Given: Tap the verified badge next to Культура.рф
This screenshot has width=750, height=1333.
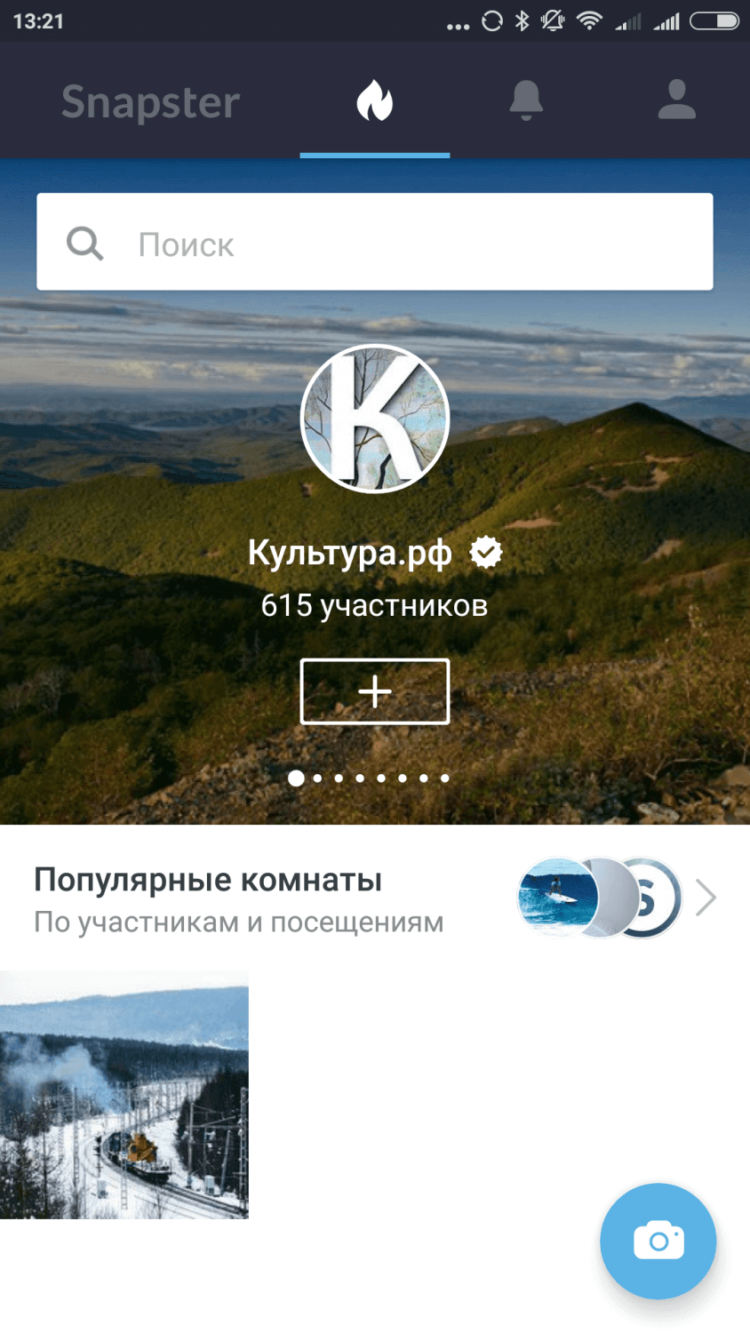Looking at the screenshot, I should pyautogui.click(x=485, y=551).
